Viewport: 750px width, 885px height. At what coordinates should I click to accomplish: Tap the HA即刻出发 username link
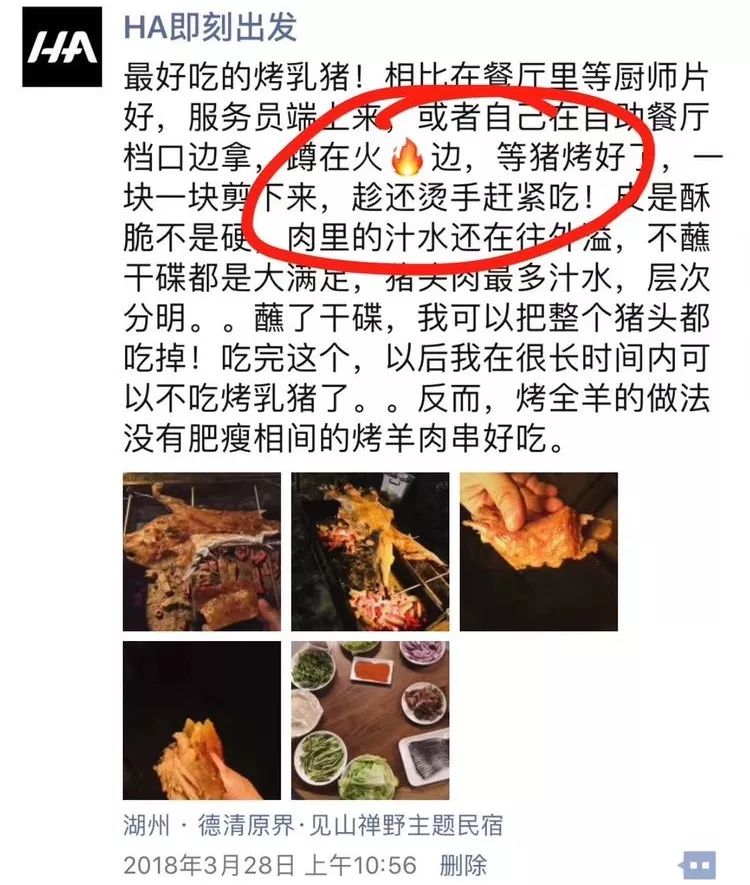pyautogui.click(x=210, y=27)
